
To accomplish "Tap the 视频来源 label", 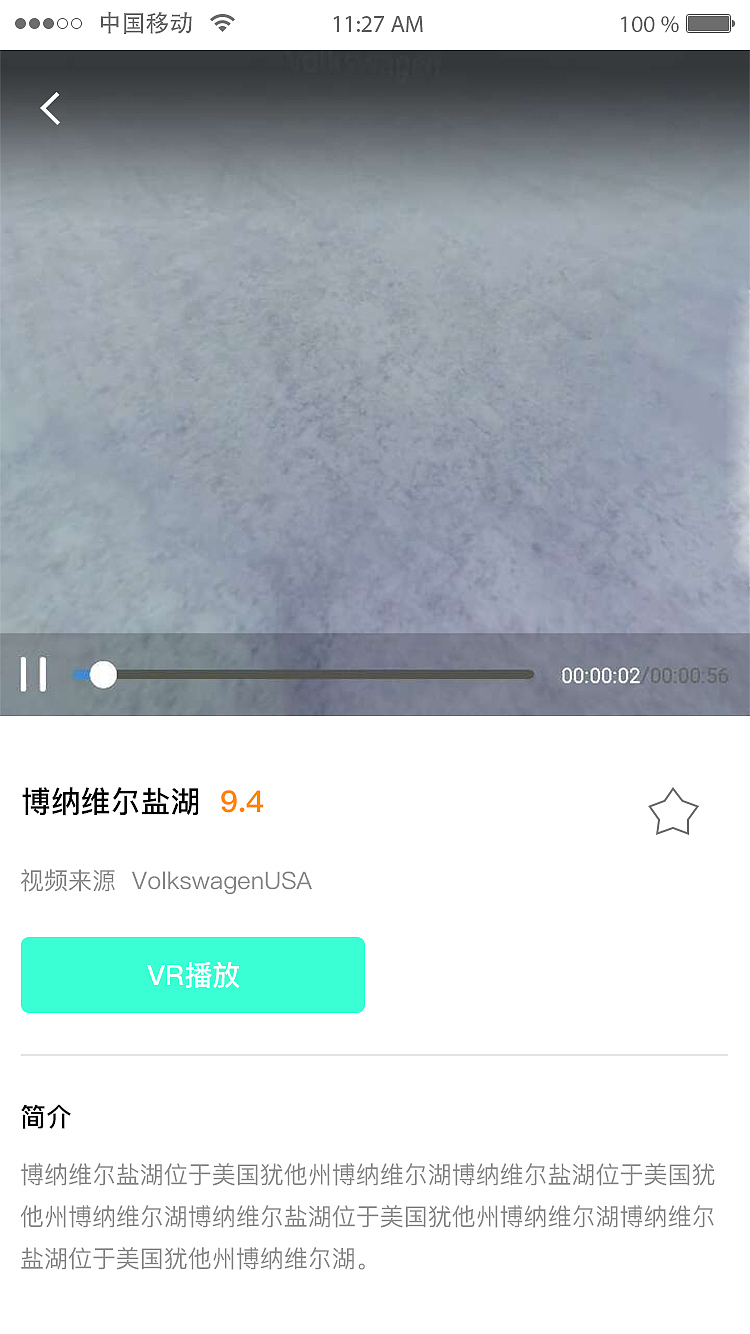I will point(67,881).
